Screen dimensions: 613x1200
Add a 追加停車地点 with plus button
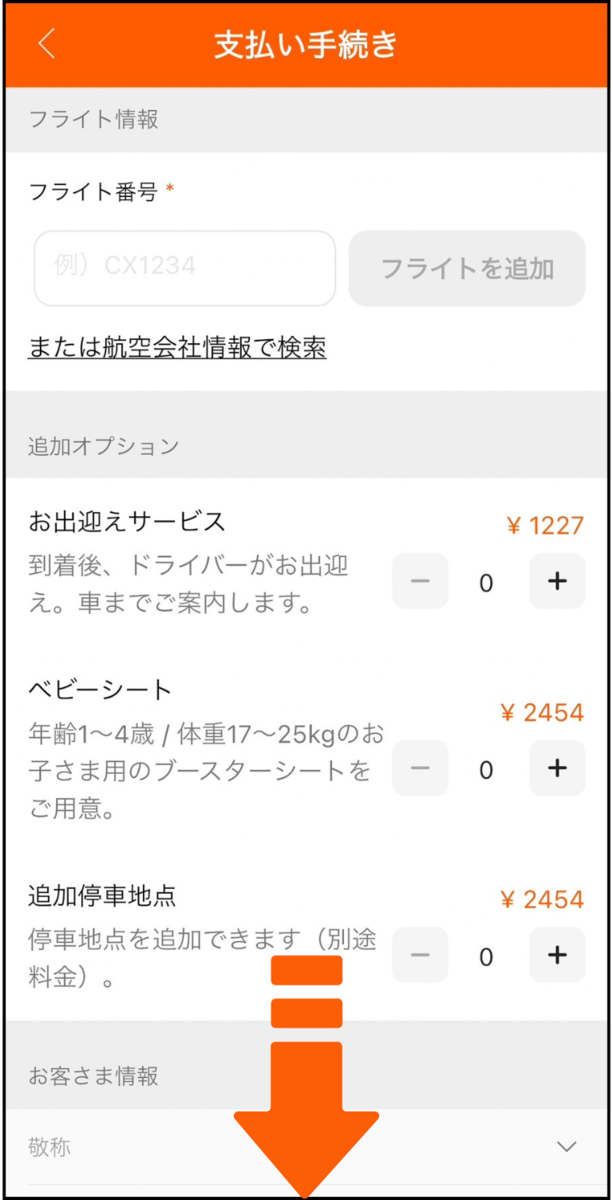(557, 955)
